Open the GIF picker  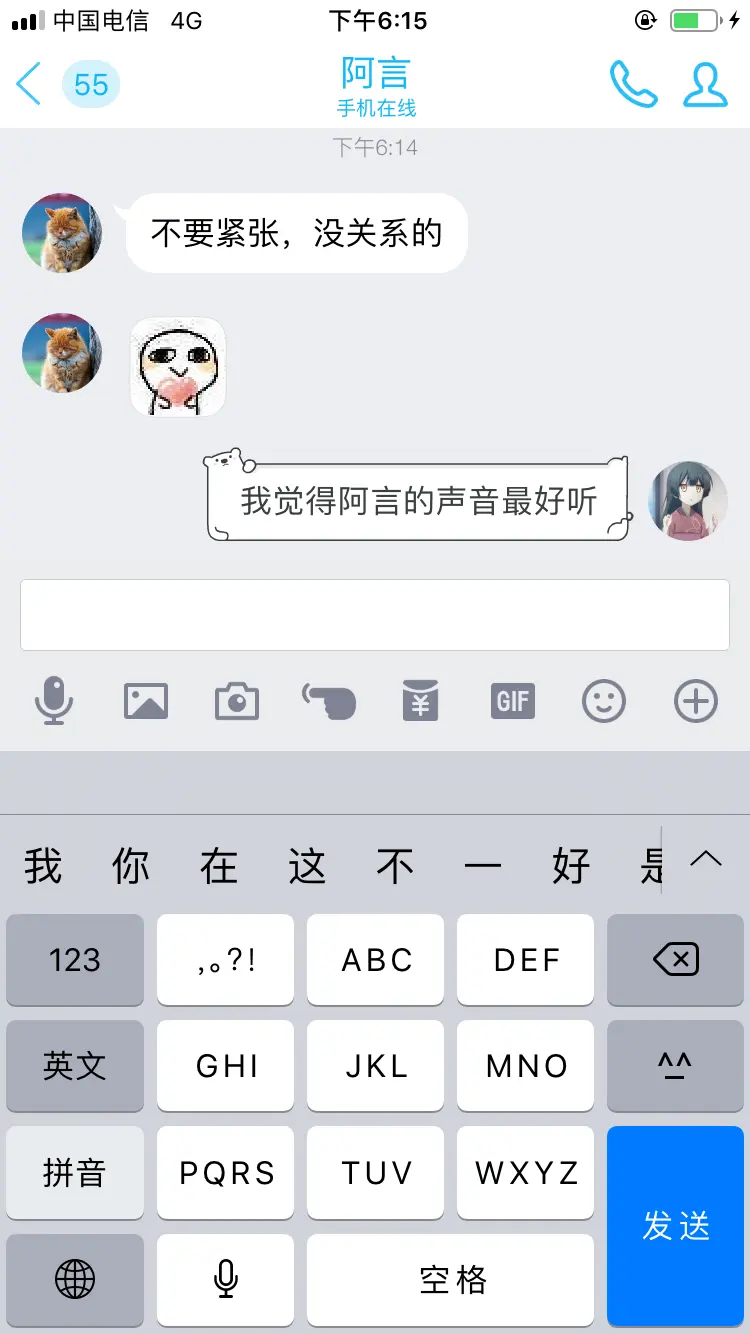pyautogui.click(x=512, y=701)
